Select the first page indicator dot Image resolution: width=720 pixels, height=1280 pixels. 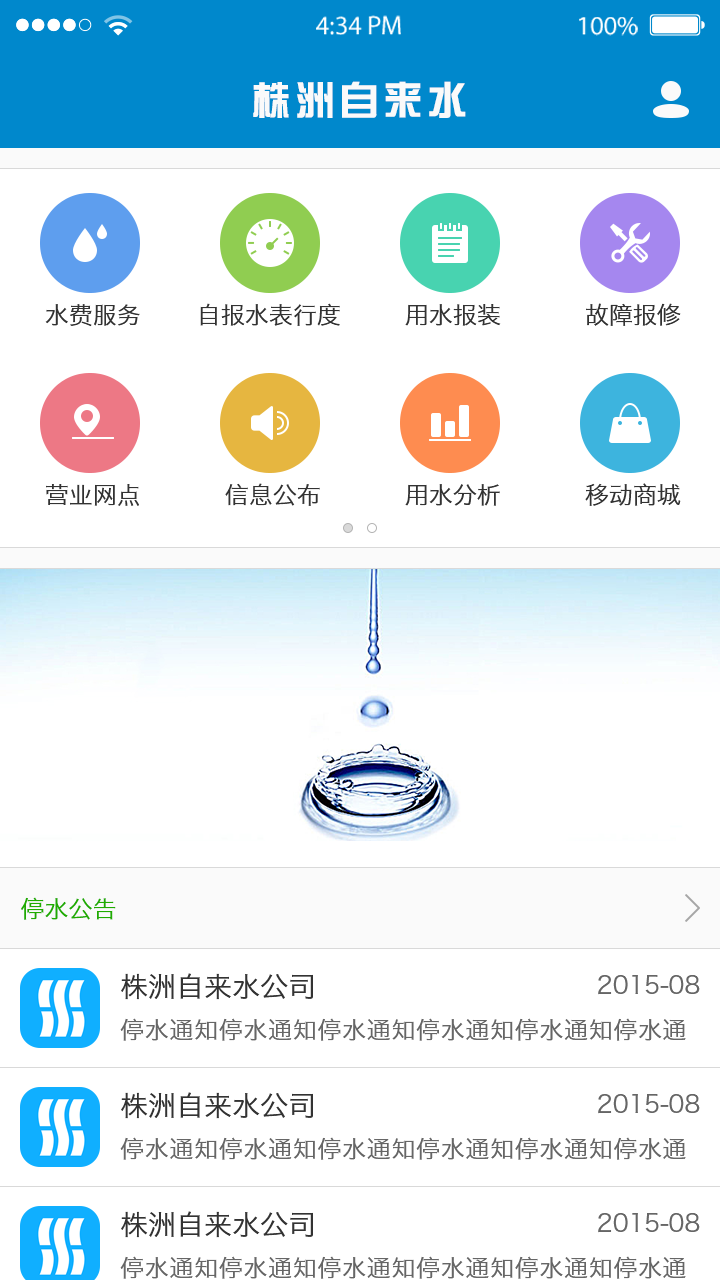pyautogui.click(x=348, y=528)
